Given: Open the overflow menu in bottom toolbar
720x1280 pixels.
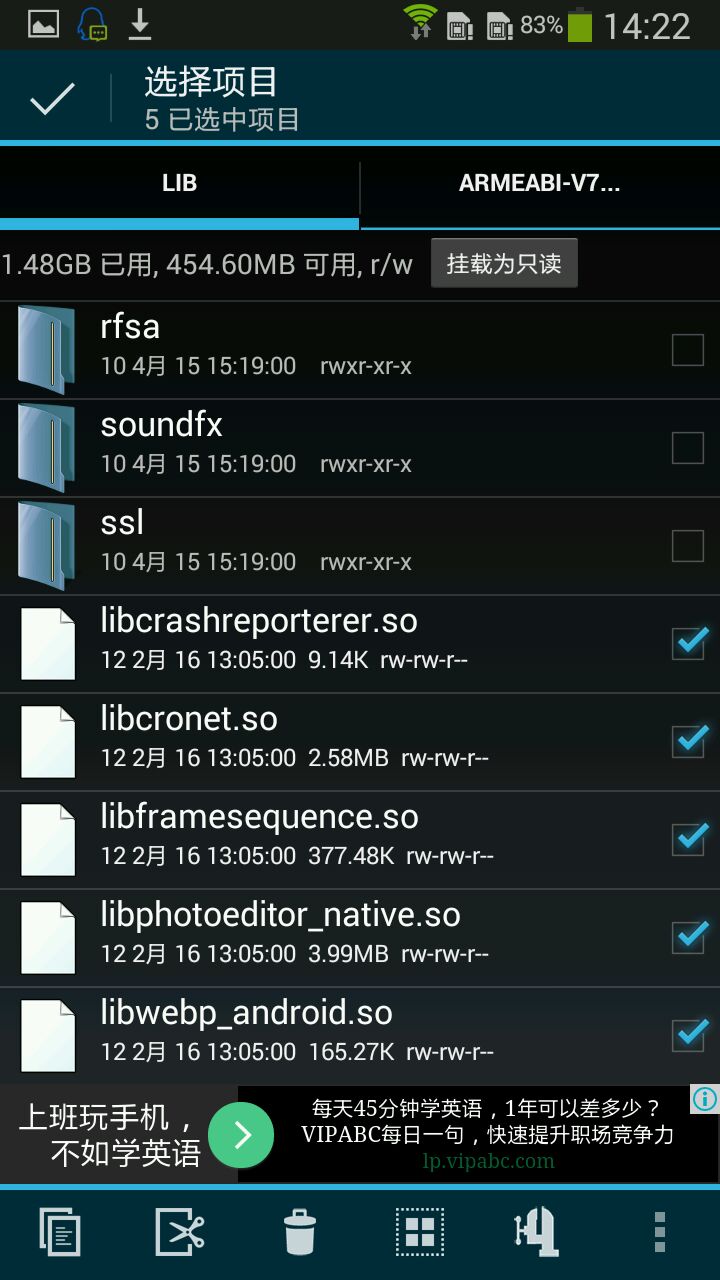Looking at the screenshot, I should tap(659, 1231).
